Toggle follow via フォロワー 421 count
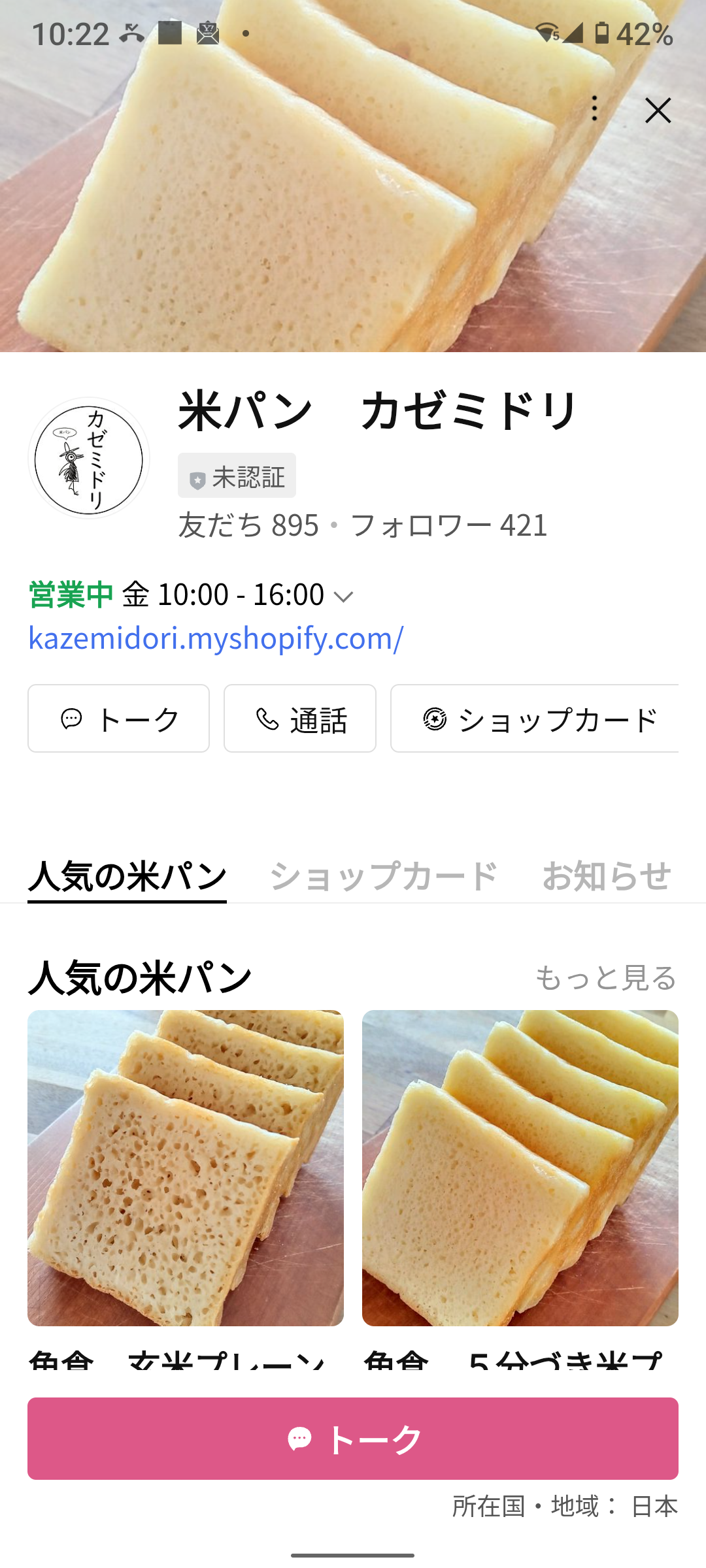This screenshot has width=706, height=1568. [x=450, y=525]
